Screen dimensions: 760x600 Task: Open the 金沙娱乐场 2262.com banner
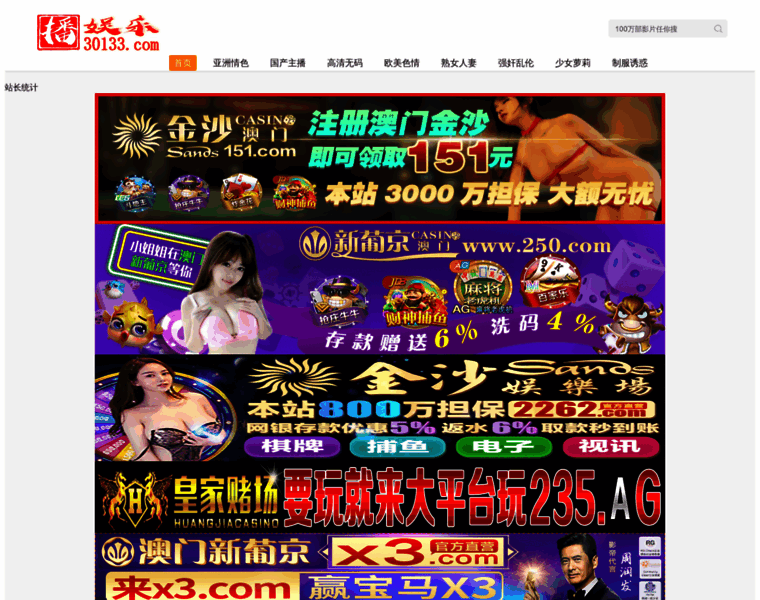pyautogui.click(x=379, y=408)
